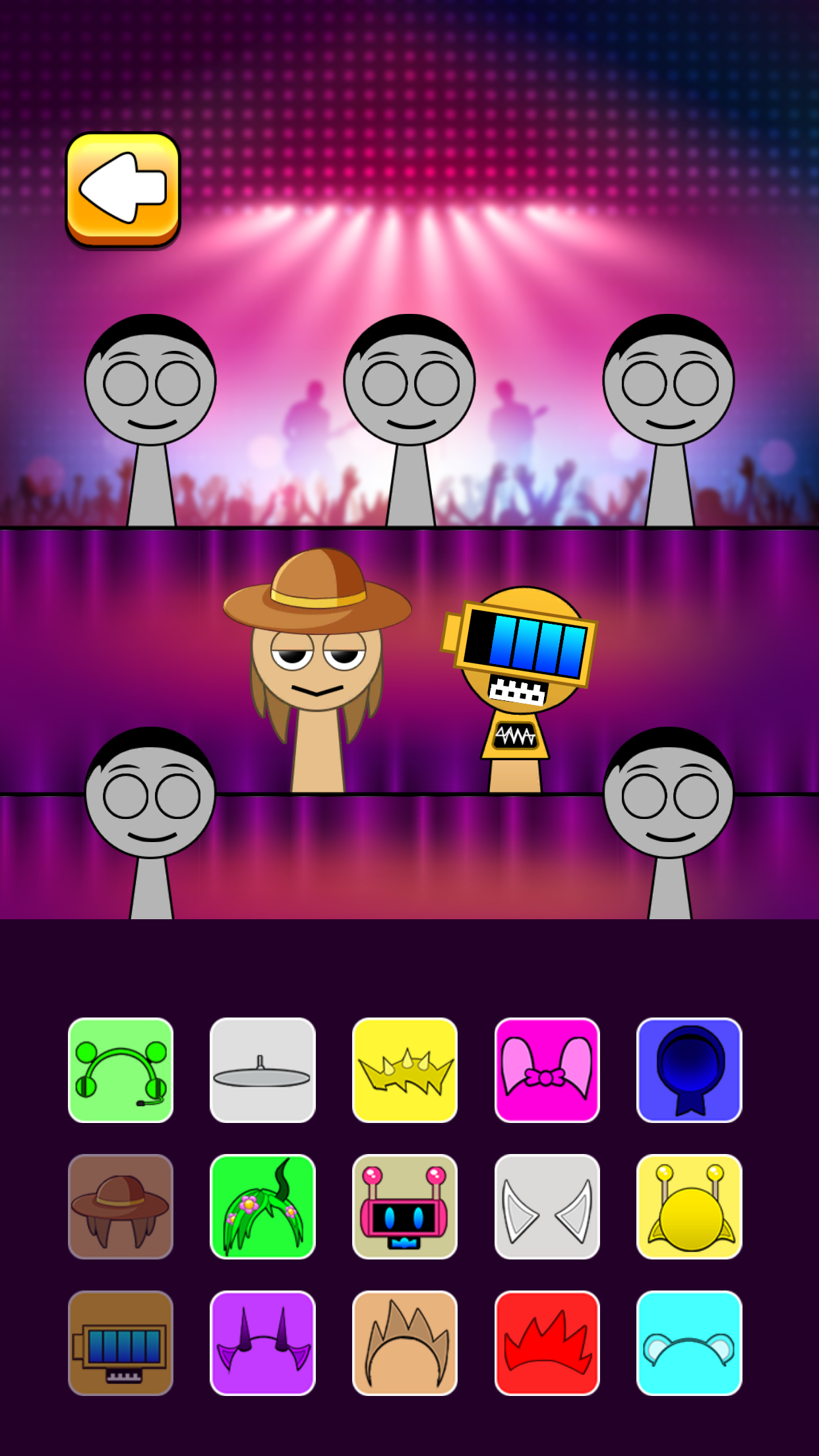Tap the green flower hair tile

pos(262,1206)
